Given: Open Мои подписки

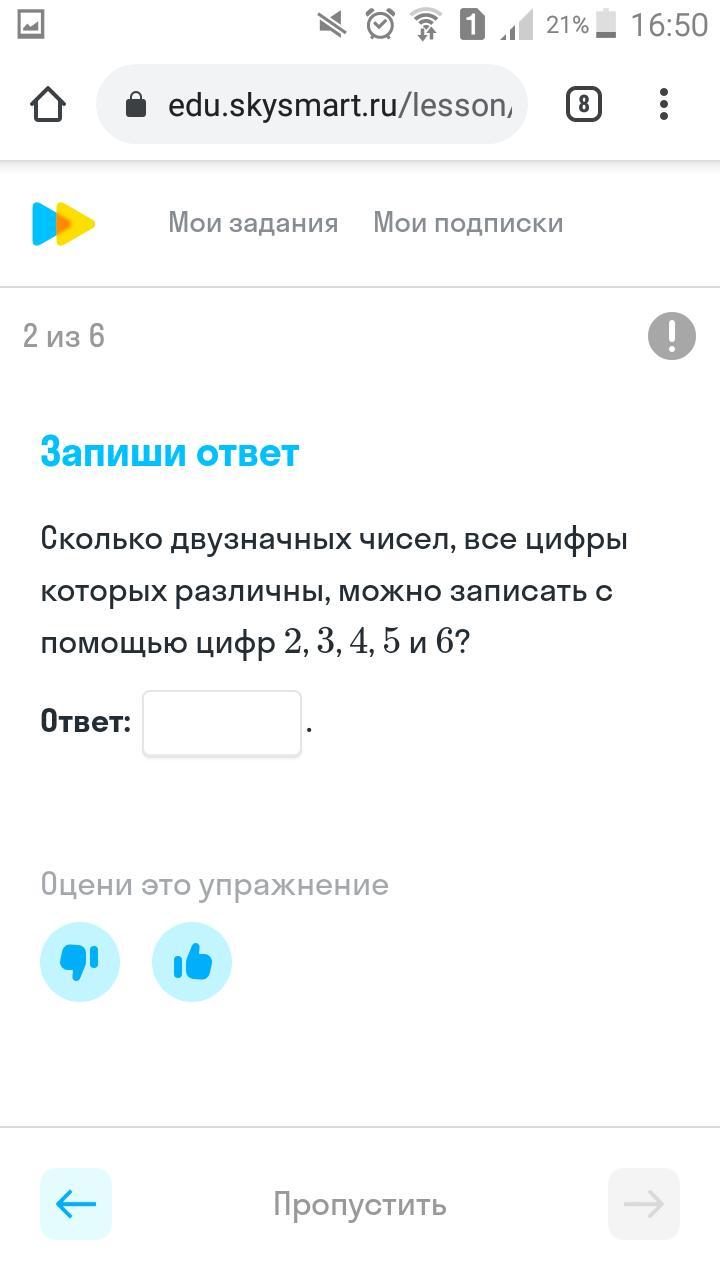Looking at the screenshot, I should pyautogui.click(x=468, y=222).
